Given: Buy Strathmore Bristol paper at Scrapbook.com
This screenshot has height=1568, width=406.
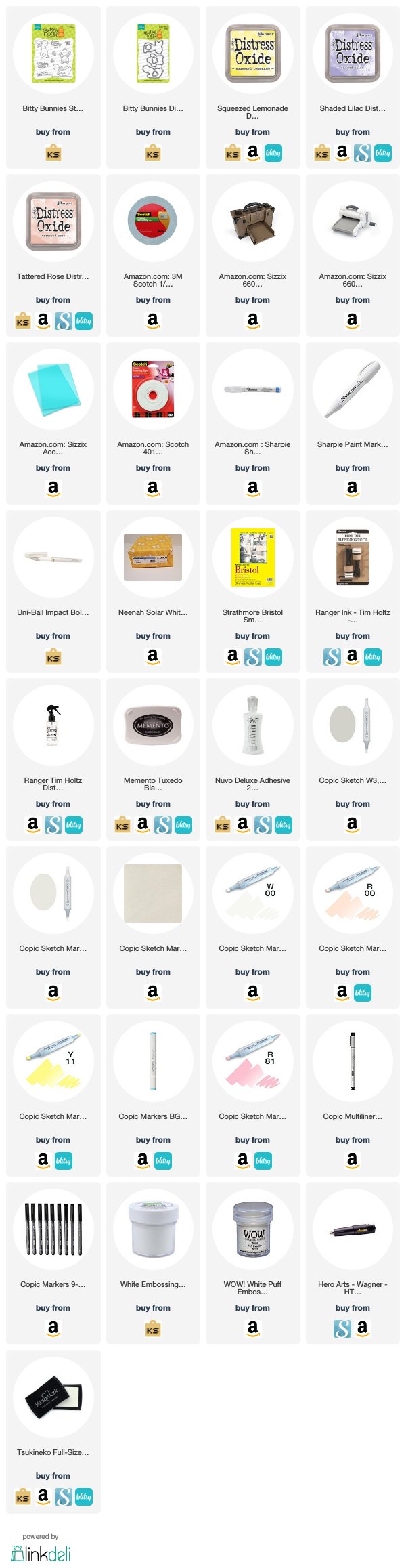Looking at the screenshot, I should pyautogui.click(x=252, y=656).
